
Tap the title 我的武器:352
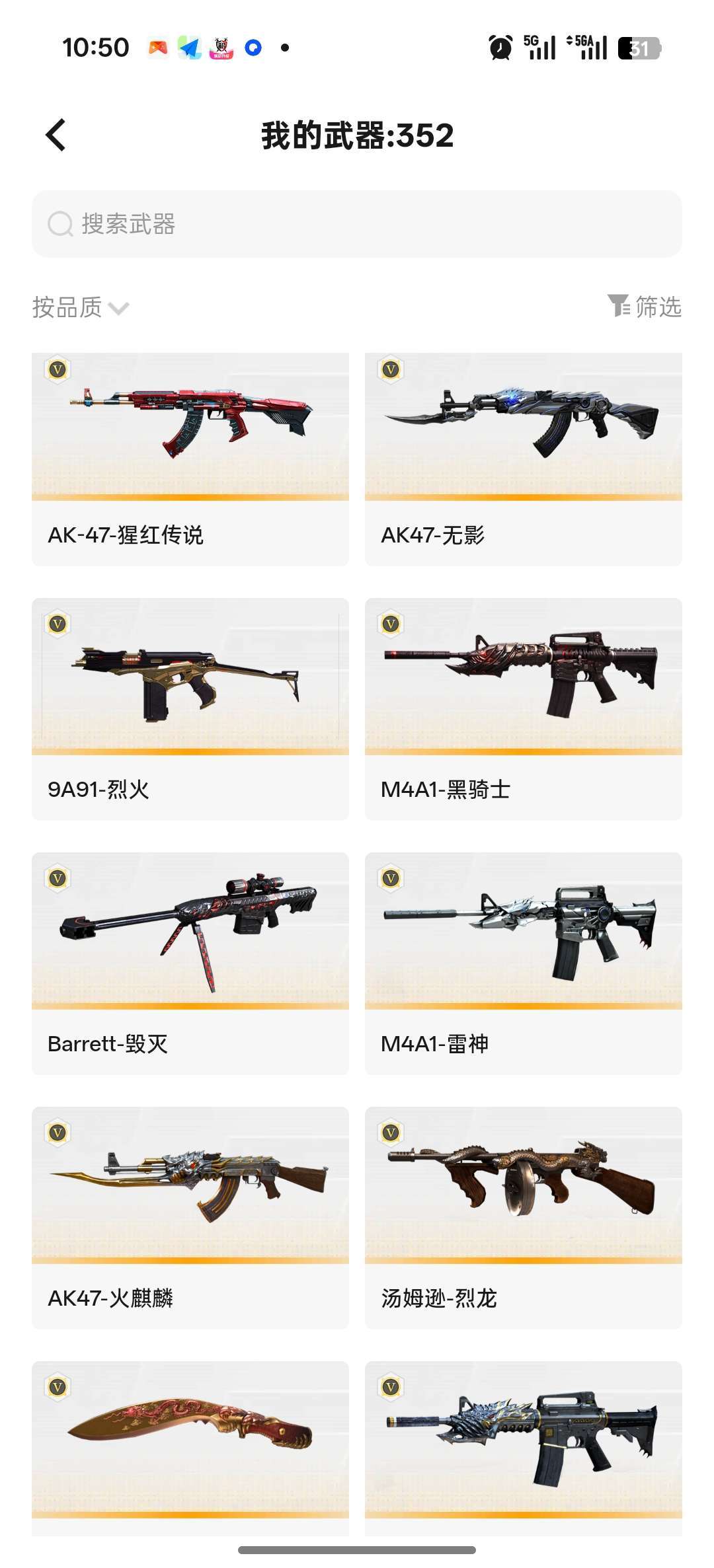[x=357, y=137]
